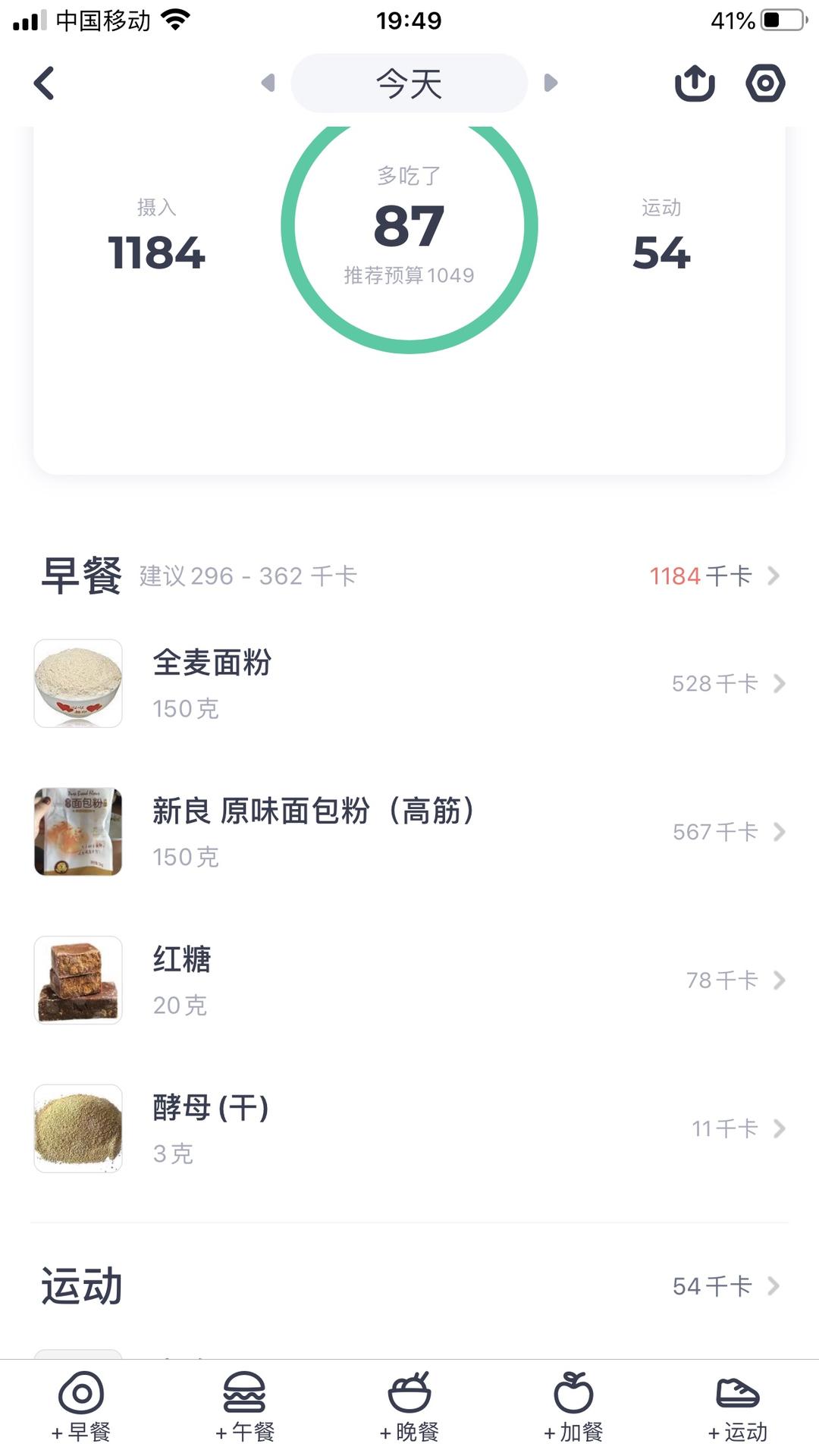
Task: Tap the 新良 原味面包粉 thumbnail image
Action: tap(78, 831)
